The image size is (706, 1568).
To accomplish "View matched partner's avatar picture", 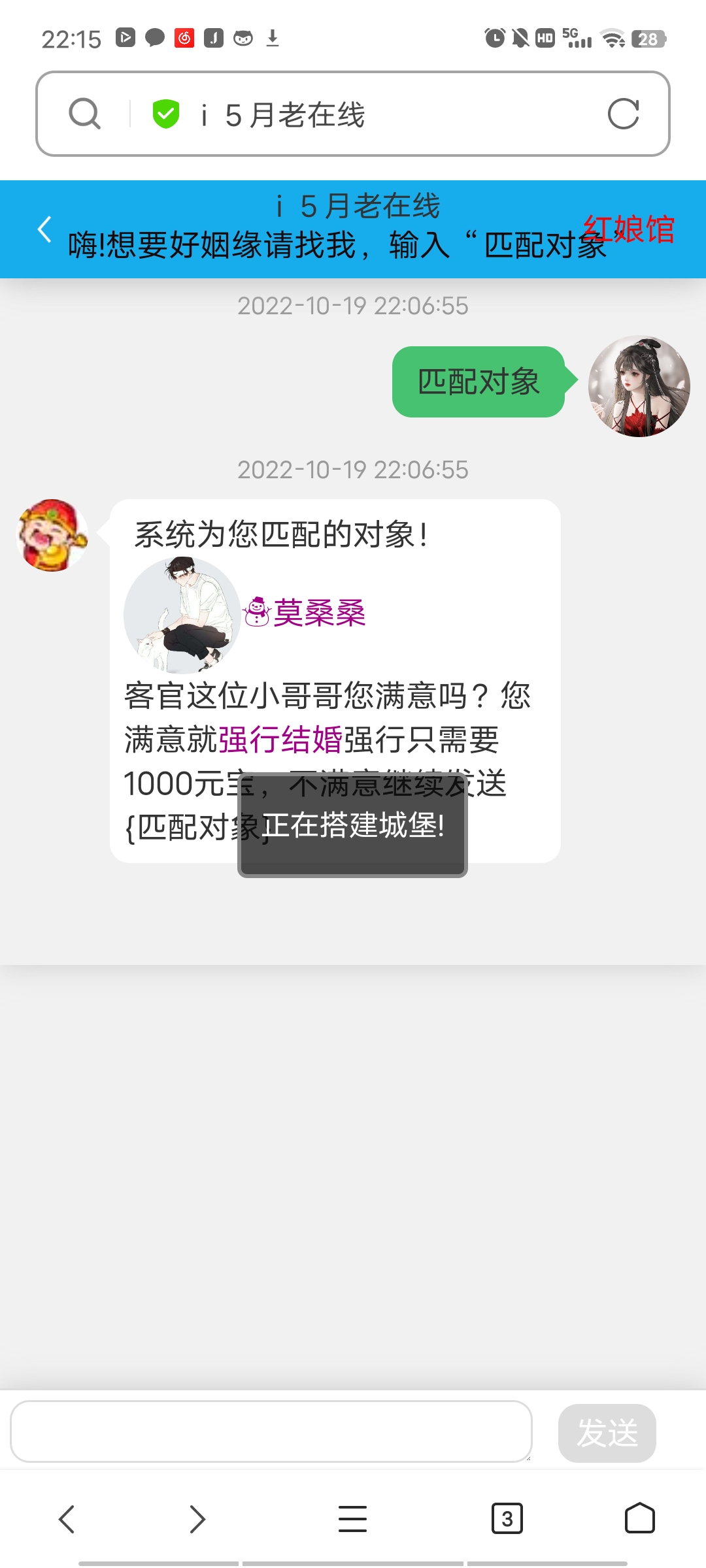I will coord(182,615).
